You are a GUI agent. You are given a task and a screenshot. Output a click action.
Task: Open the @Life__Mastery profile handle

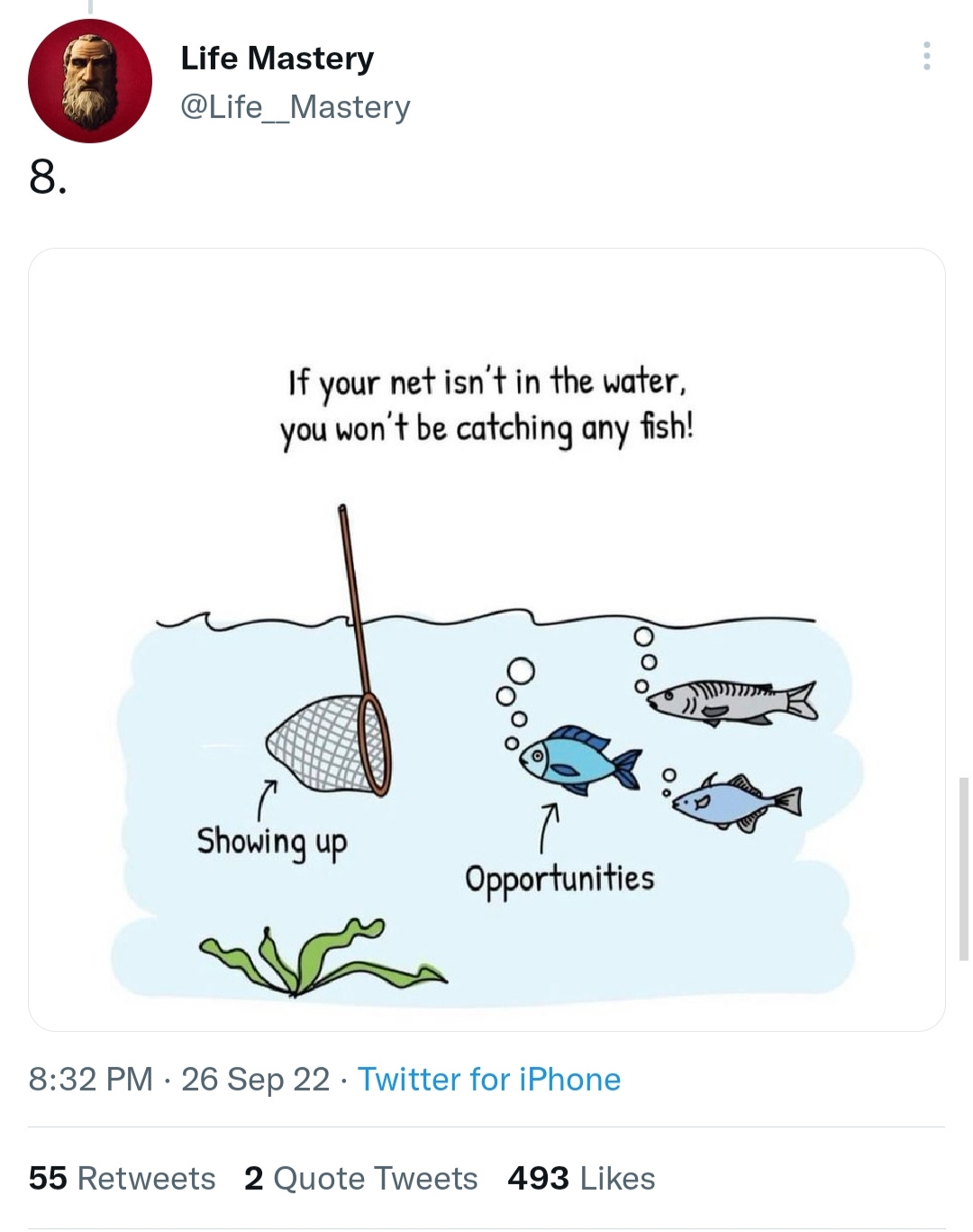(296, 107)
